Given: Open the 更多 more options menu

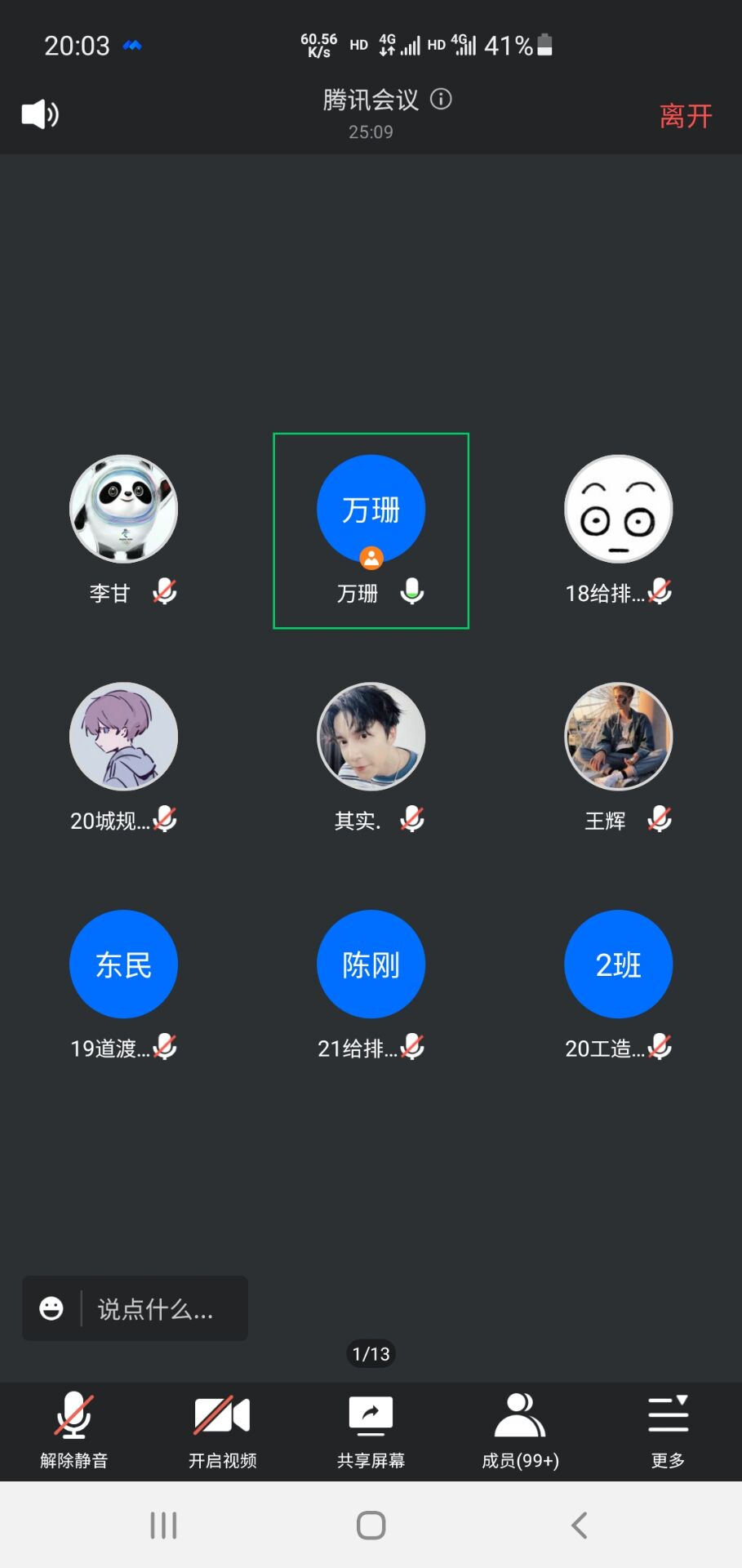Looking at the screenshot, I should pos(668,1431).
